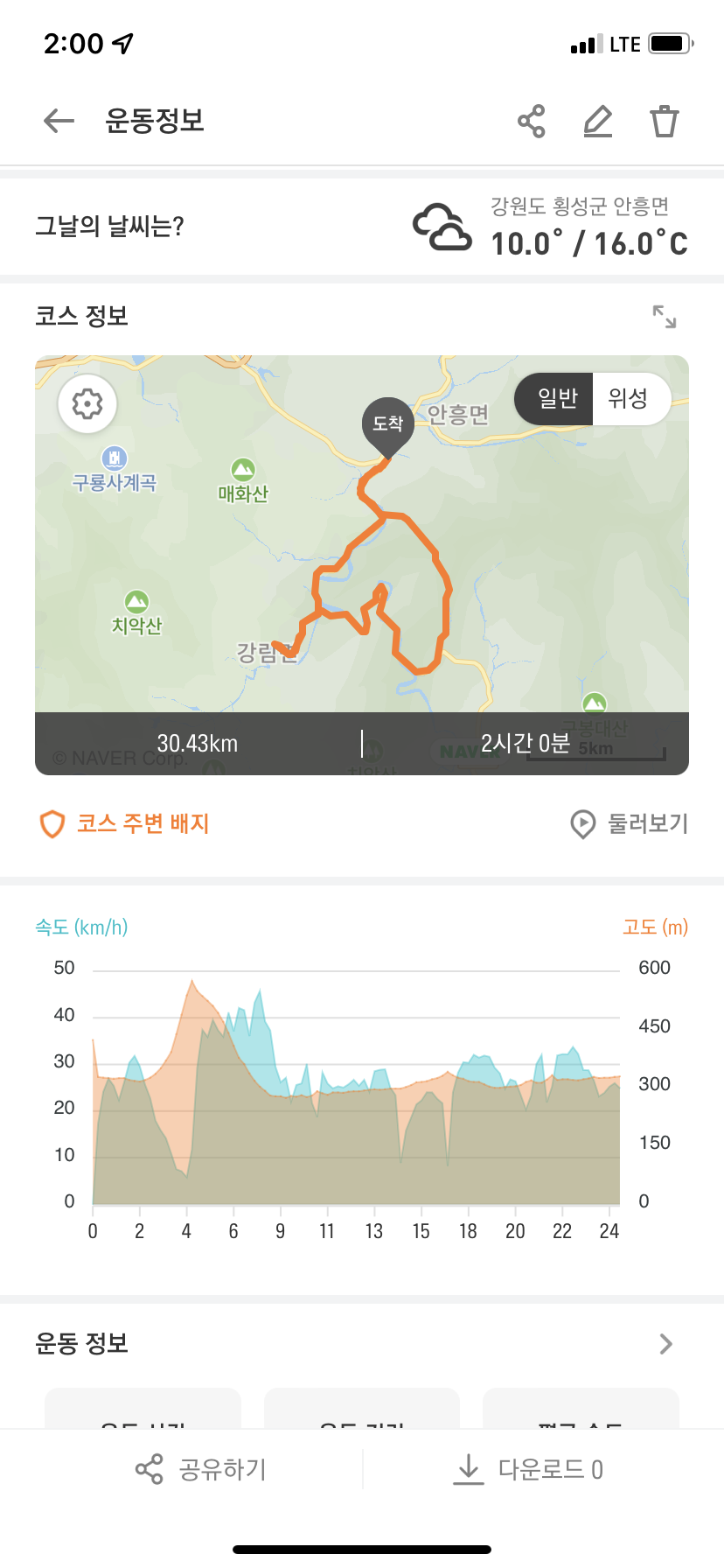Image resolution: width=724 pixels, height=1568 pixels.
Task: Download the course via 다운로드
Action: pos(529,1469)
